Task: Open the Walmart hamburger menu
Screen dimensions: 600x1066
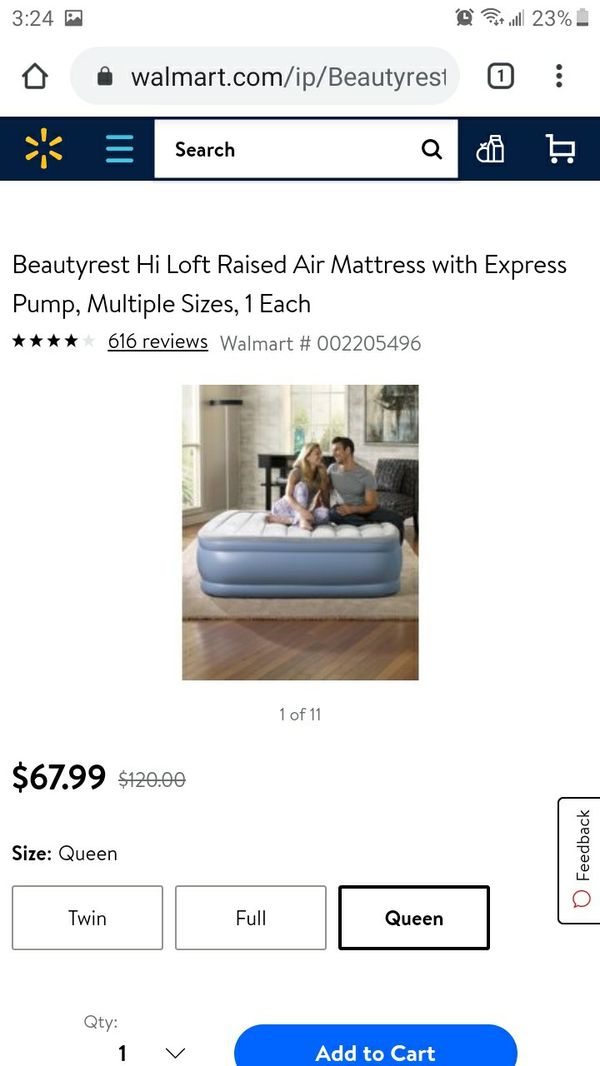Action: coord(120,150)
